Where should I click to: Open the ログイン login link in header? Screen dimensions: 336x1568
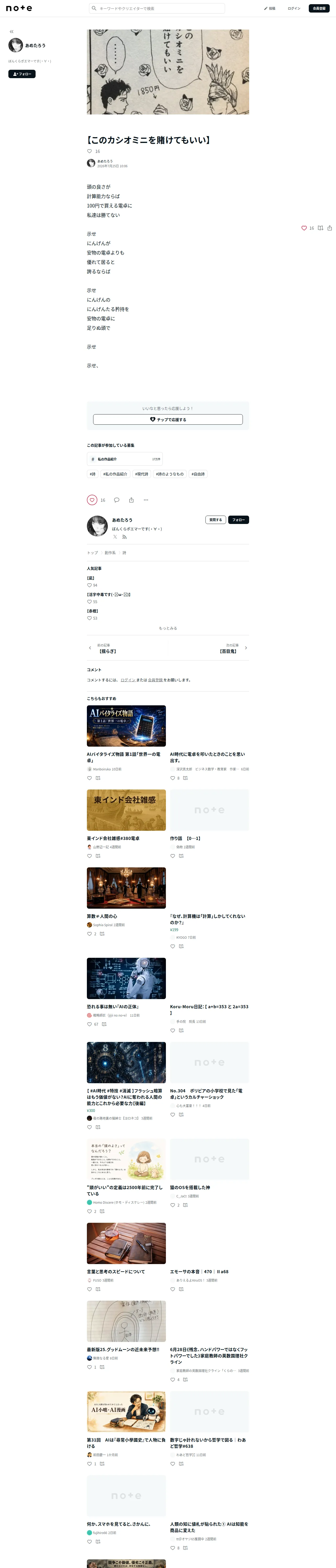pos(294,9)
